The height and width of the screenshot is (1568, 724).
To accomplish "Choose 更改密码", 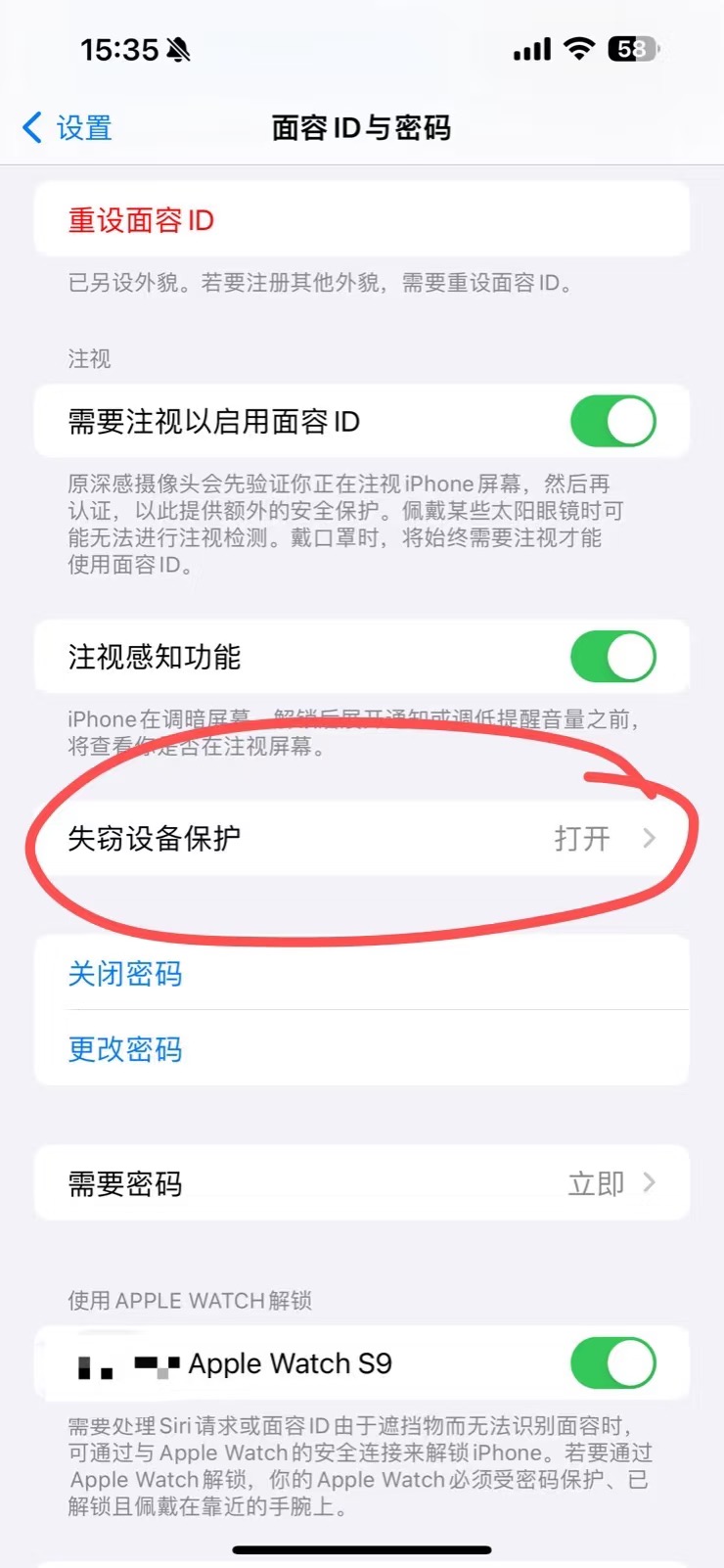I will tap(125, 1049).
